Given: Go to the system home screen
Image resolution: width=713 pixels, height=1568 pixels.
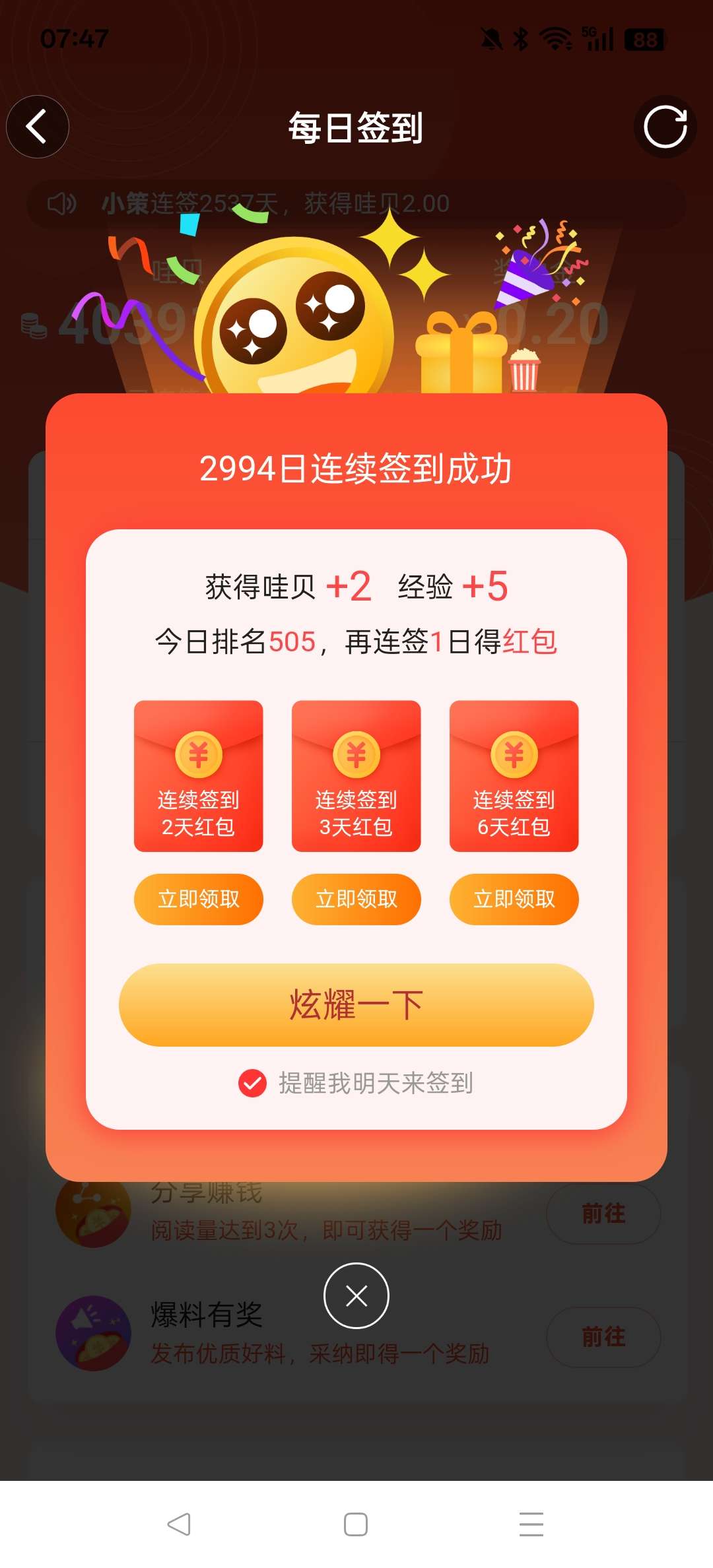Looking at the screenshot, I should click(356, 1524).
